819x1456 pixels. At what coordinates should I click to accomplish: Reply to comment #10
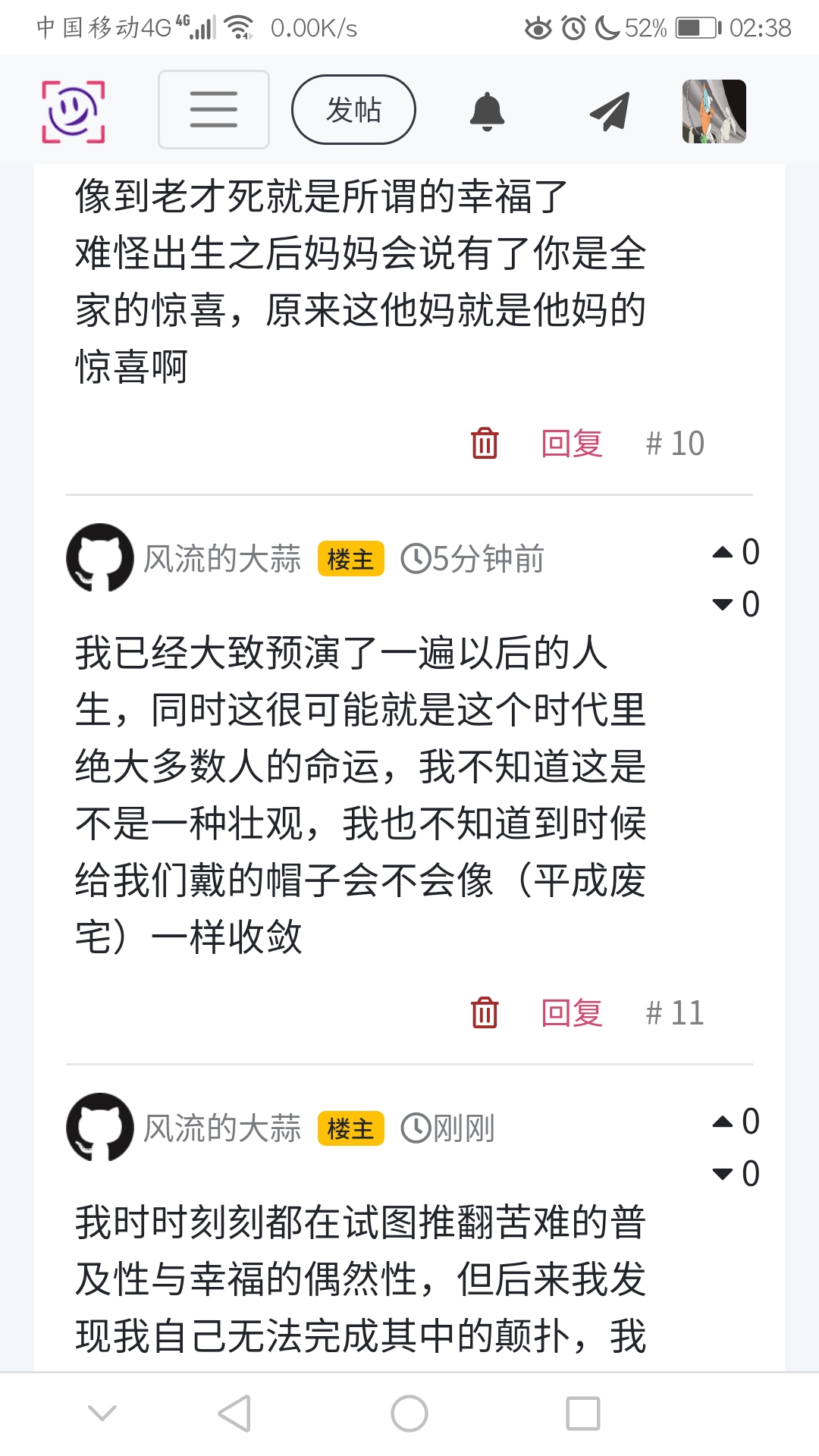[572, 443]
